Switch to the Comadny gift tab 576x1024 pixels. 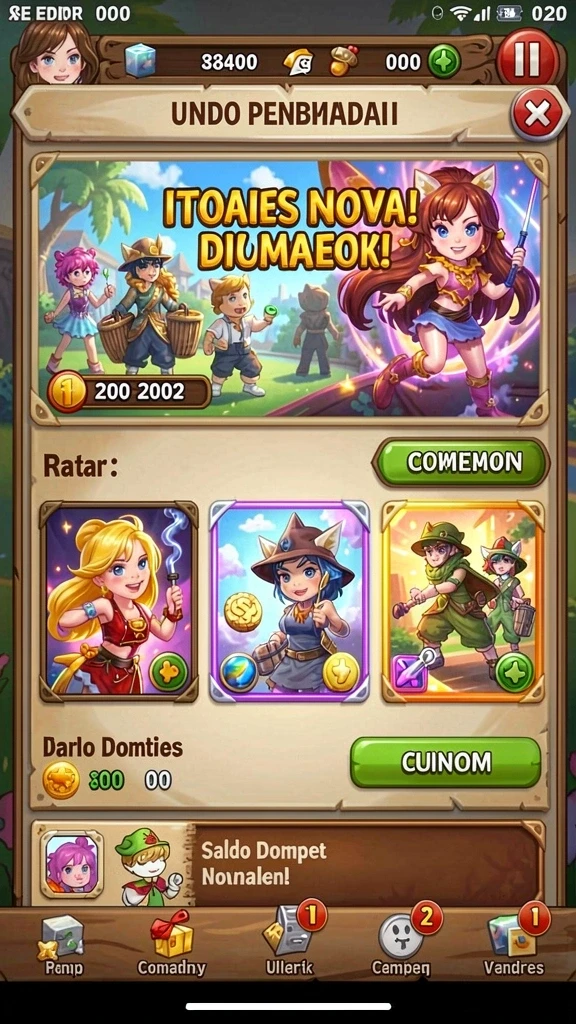pyautogui.click(x=172, y=944)
